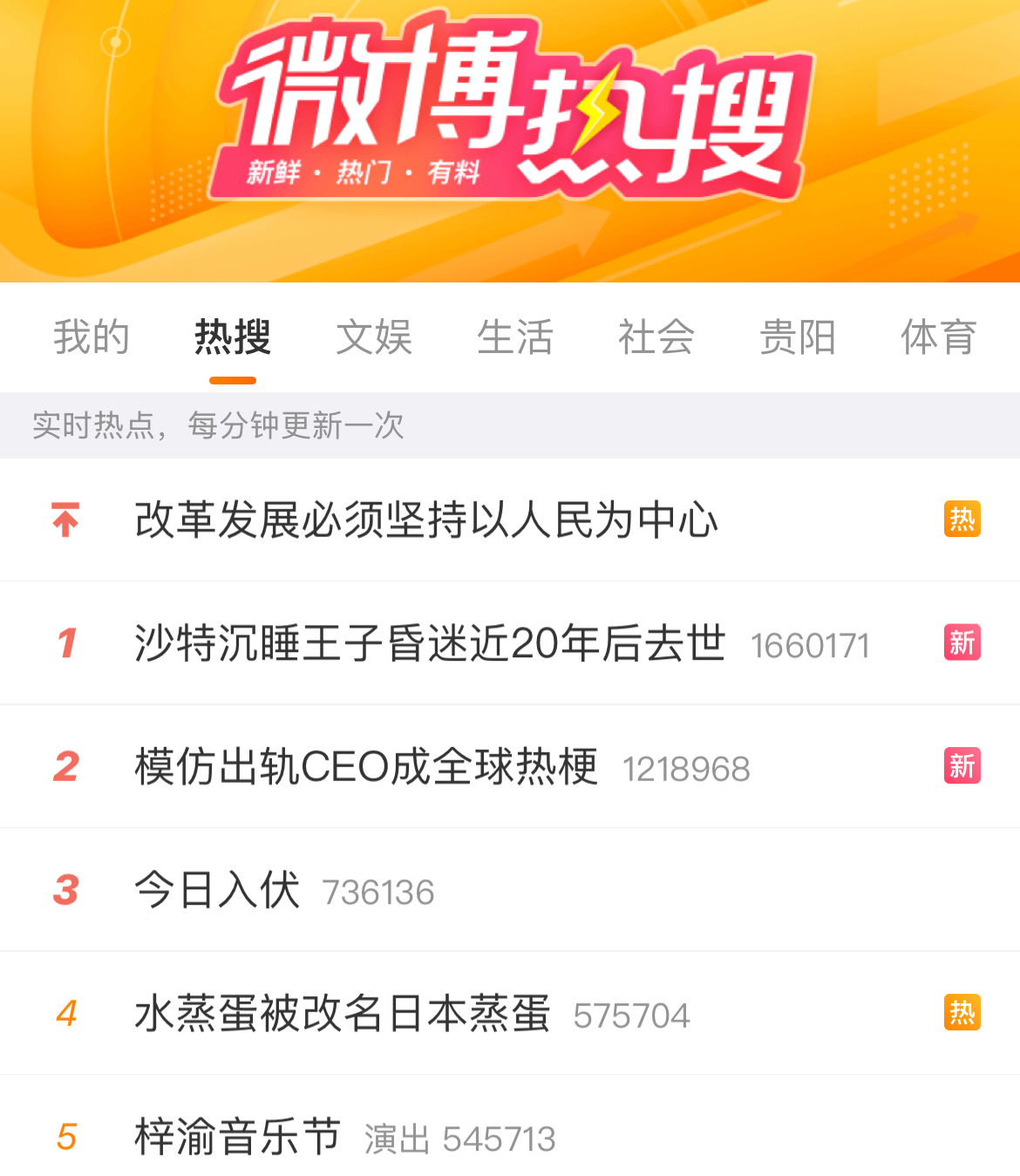
Task: Open topic 沙特沉睡王子昏迷近20年后去世
Action: click(430, 643)
